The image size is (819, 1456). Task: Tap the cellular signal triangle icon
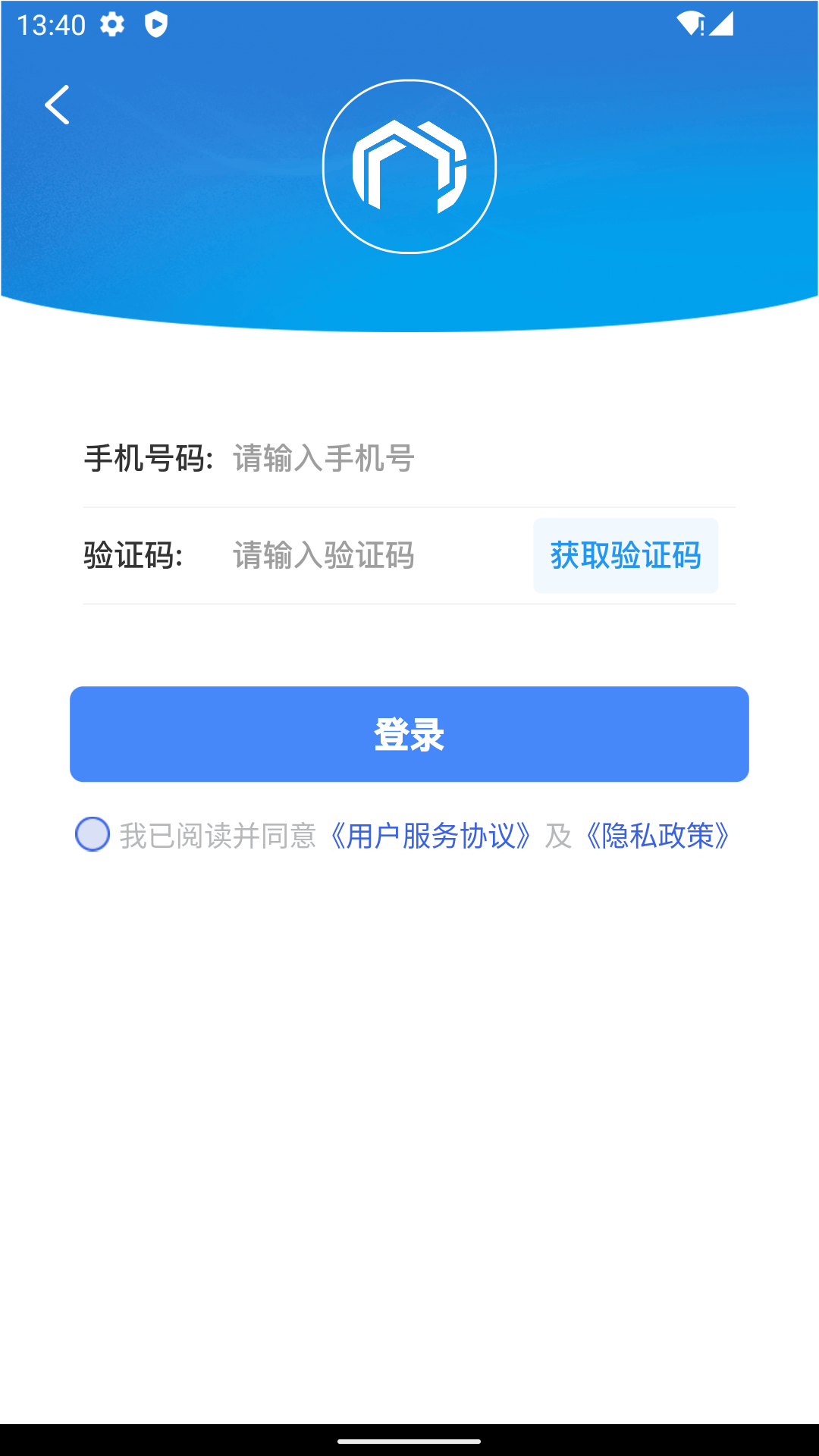[x=722, y=25]
